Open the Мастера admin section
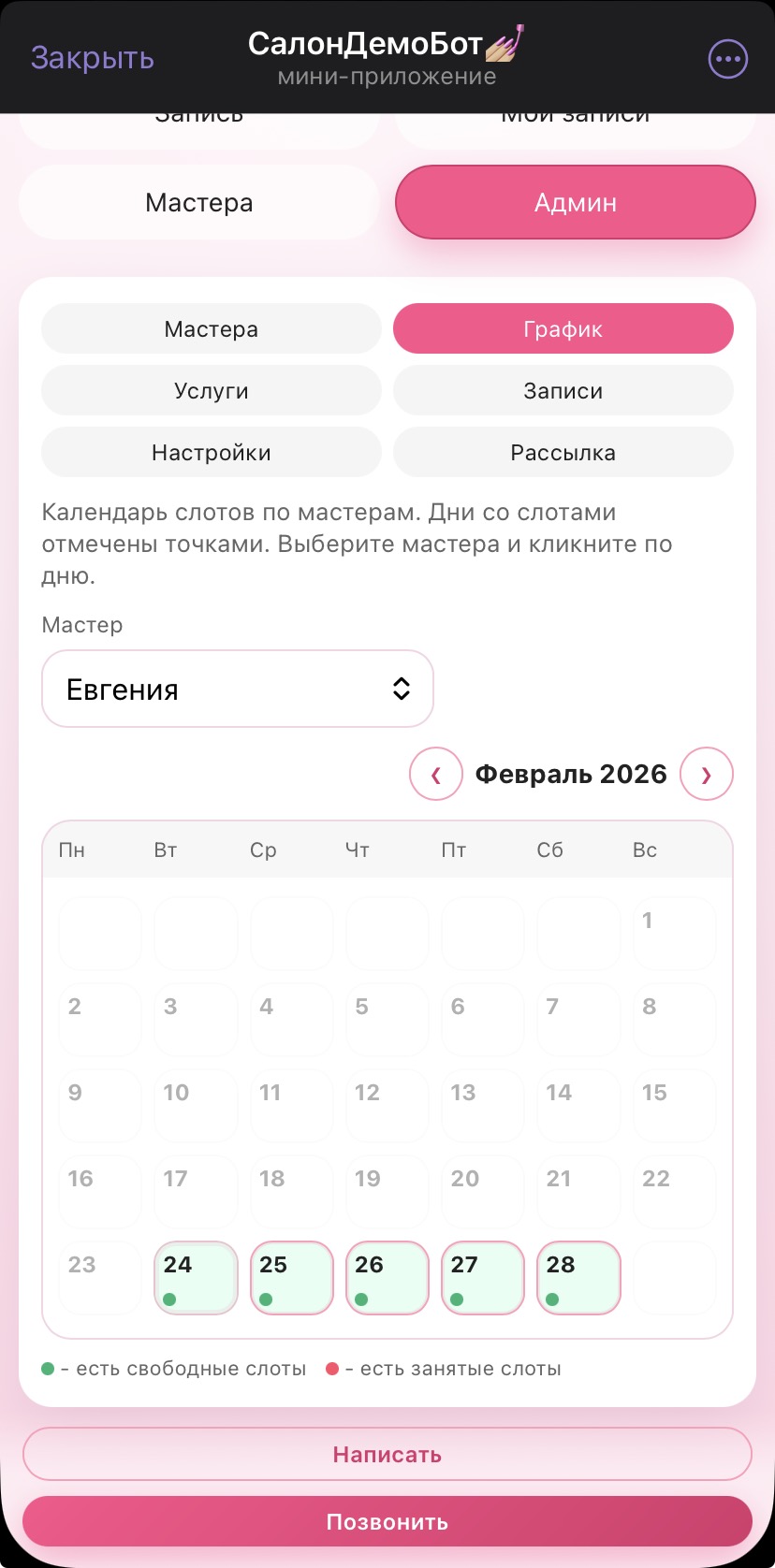775x1568 pixels. pos(211,328)
